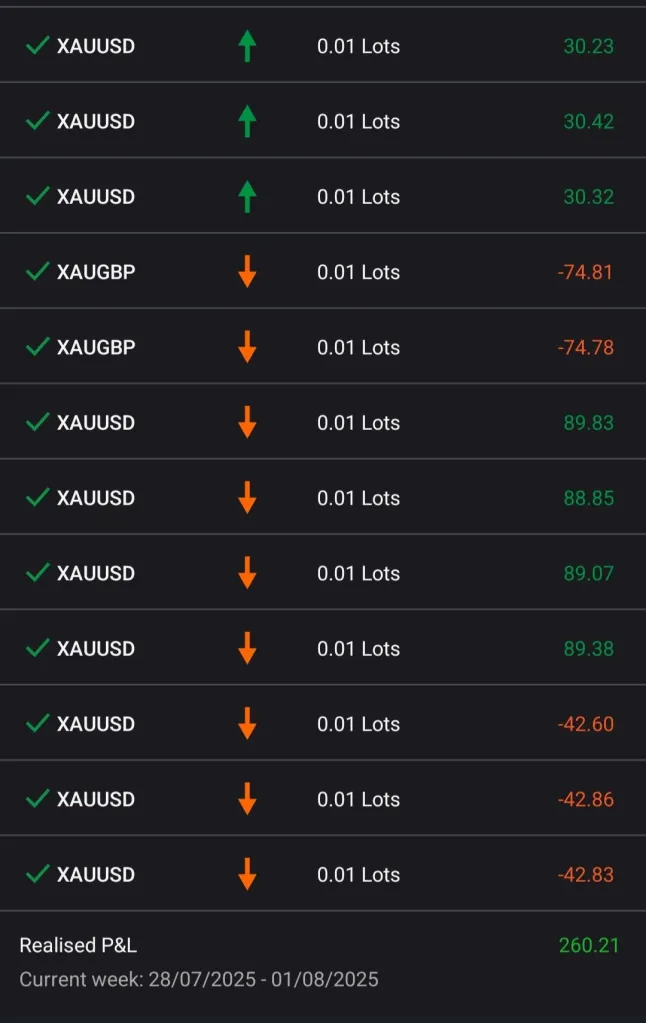Select the XAUUSD trade showing -42.86

pos(322,799)
